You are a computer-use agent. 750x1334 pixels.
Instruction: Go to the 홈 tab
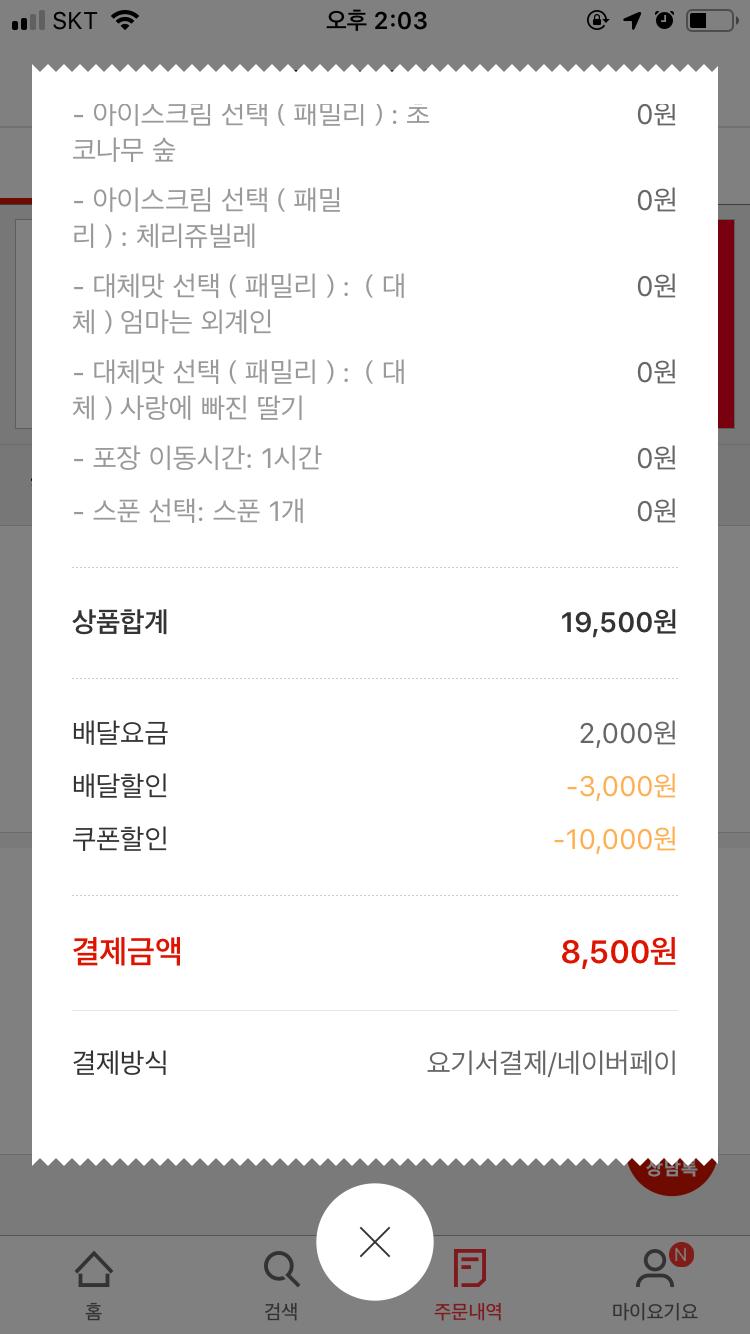coord(93,1285)
